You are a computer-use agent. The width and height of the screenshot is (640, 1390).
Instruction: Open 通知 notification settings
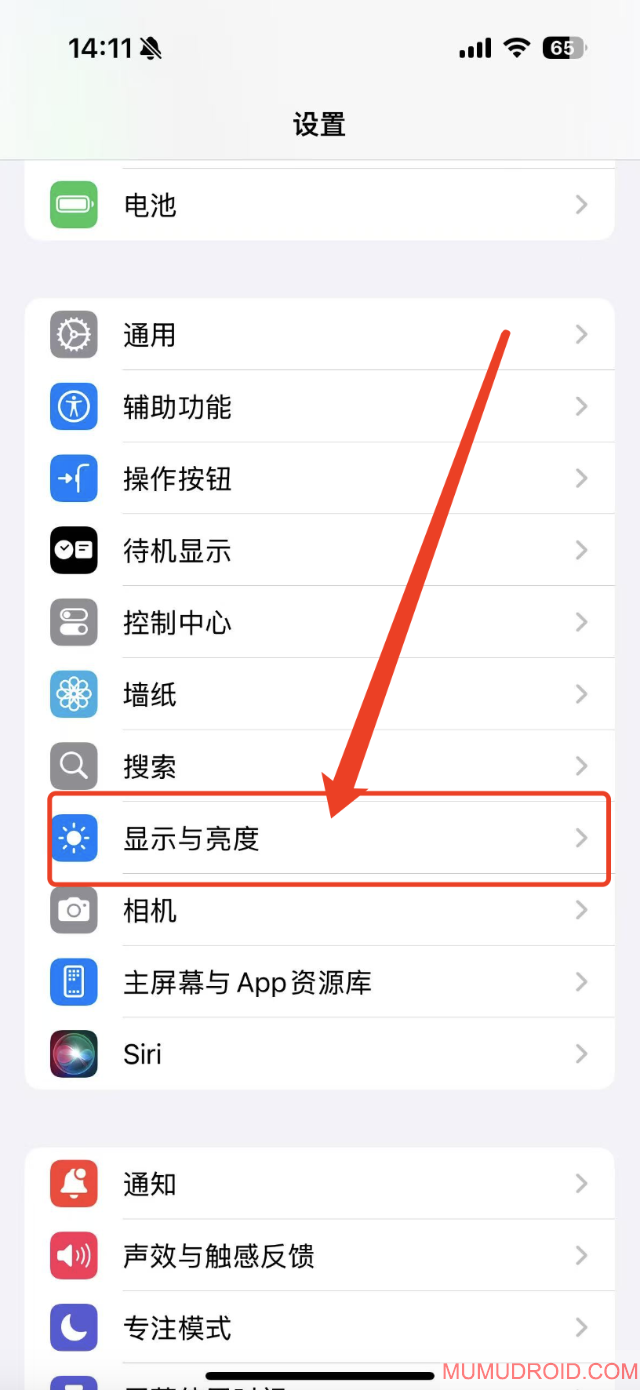(320, 1185)
